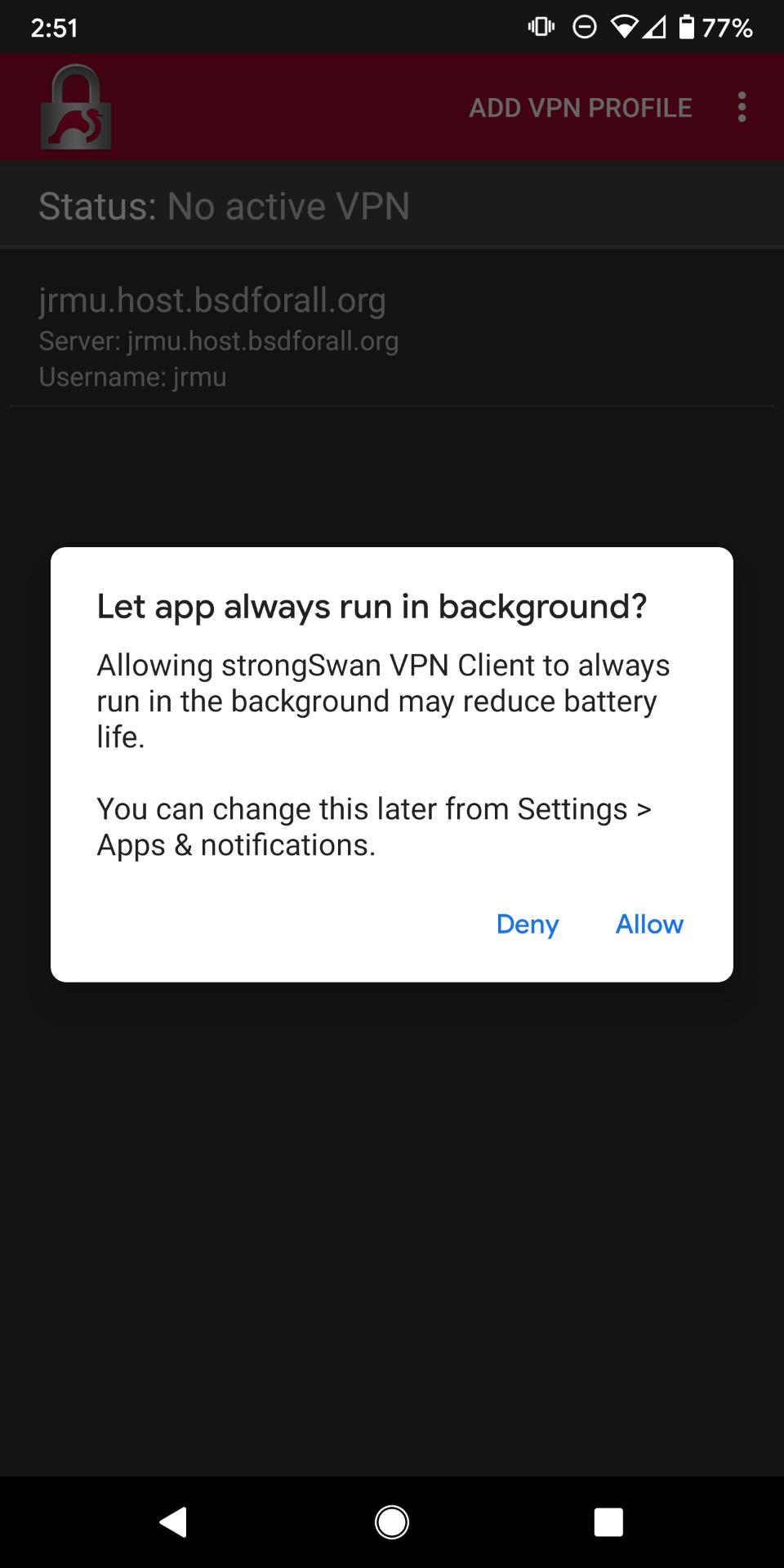Screen dimensions: 784x1568
Task: Open the recent apps view
Action: pyautogui.click(x=608, y=1522)
